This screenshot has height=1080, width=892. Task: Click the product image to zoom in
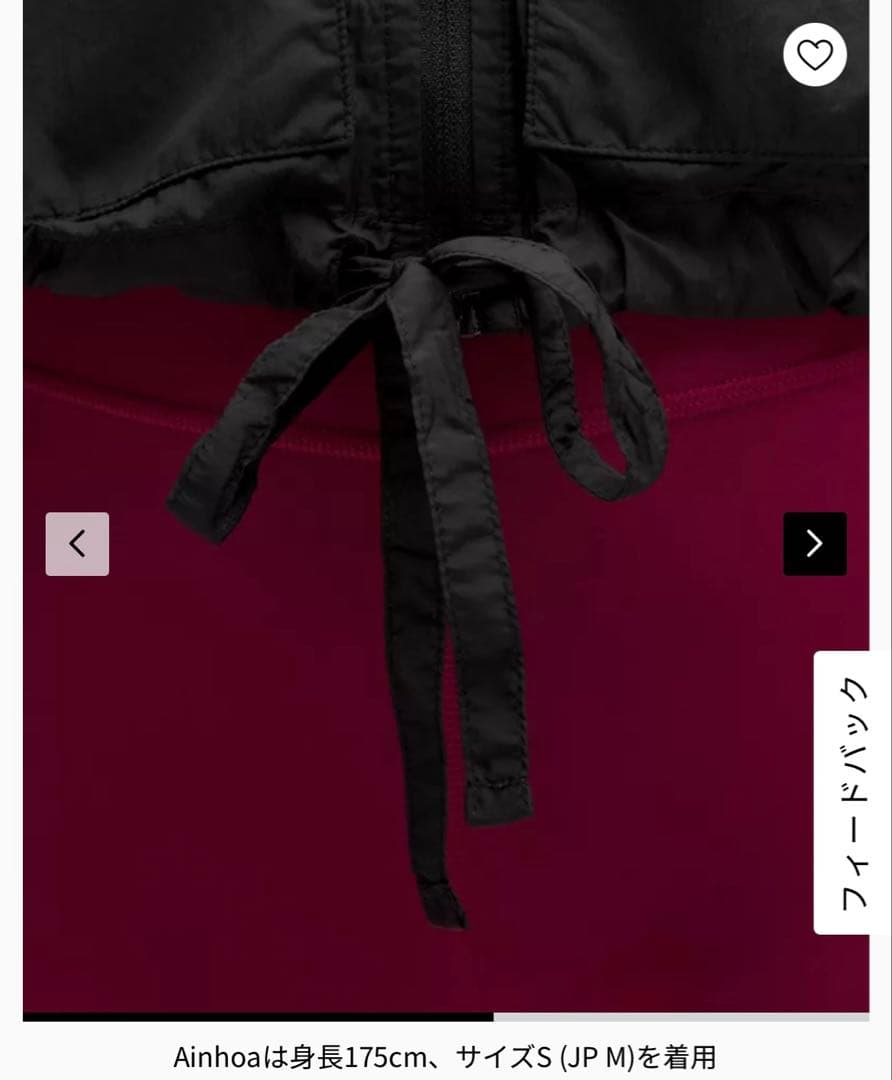446,500
